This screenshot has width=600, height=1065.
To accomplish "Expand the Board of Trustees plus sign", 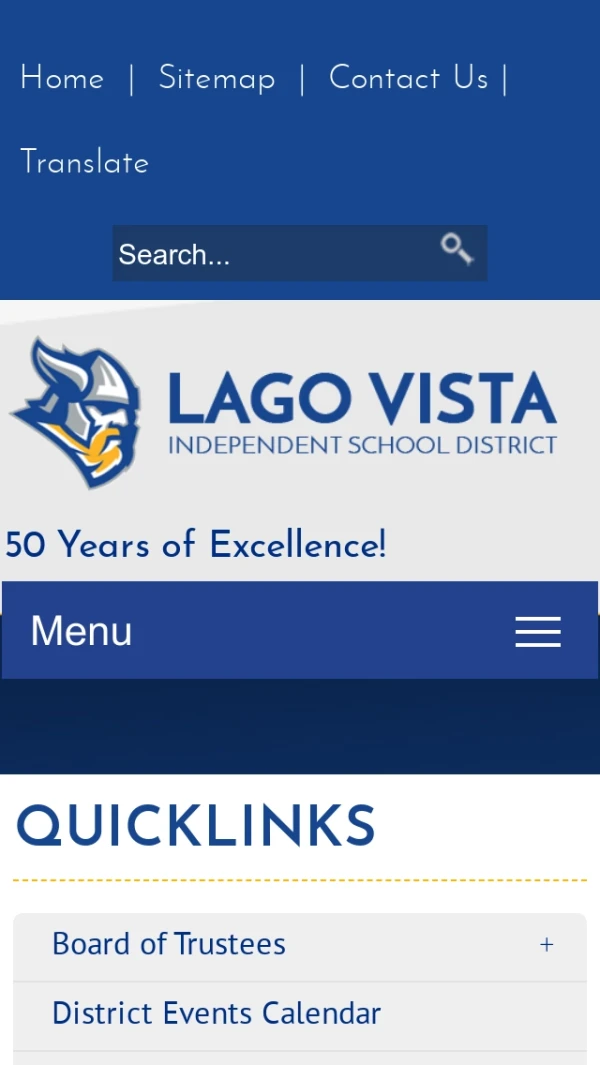I will 546,945.
